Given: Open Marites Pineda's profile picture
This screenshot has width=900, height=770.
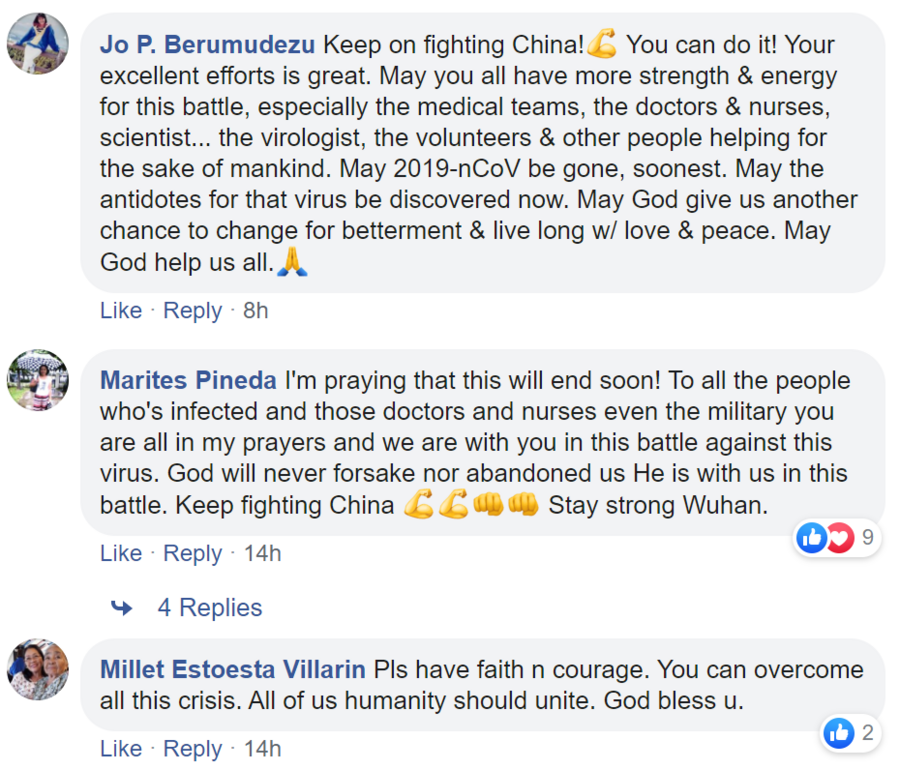Looking at the screenshot, I should (38, 381).
